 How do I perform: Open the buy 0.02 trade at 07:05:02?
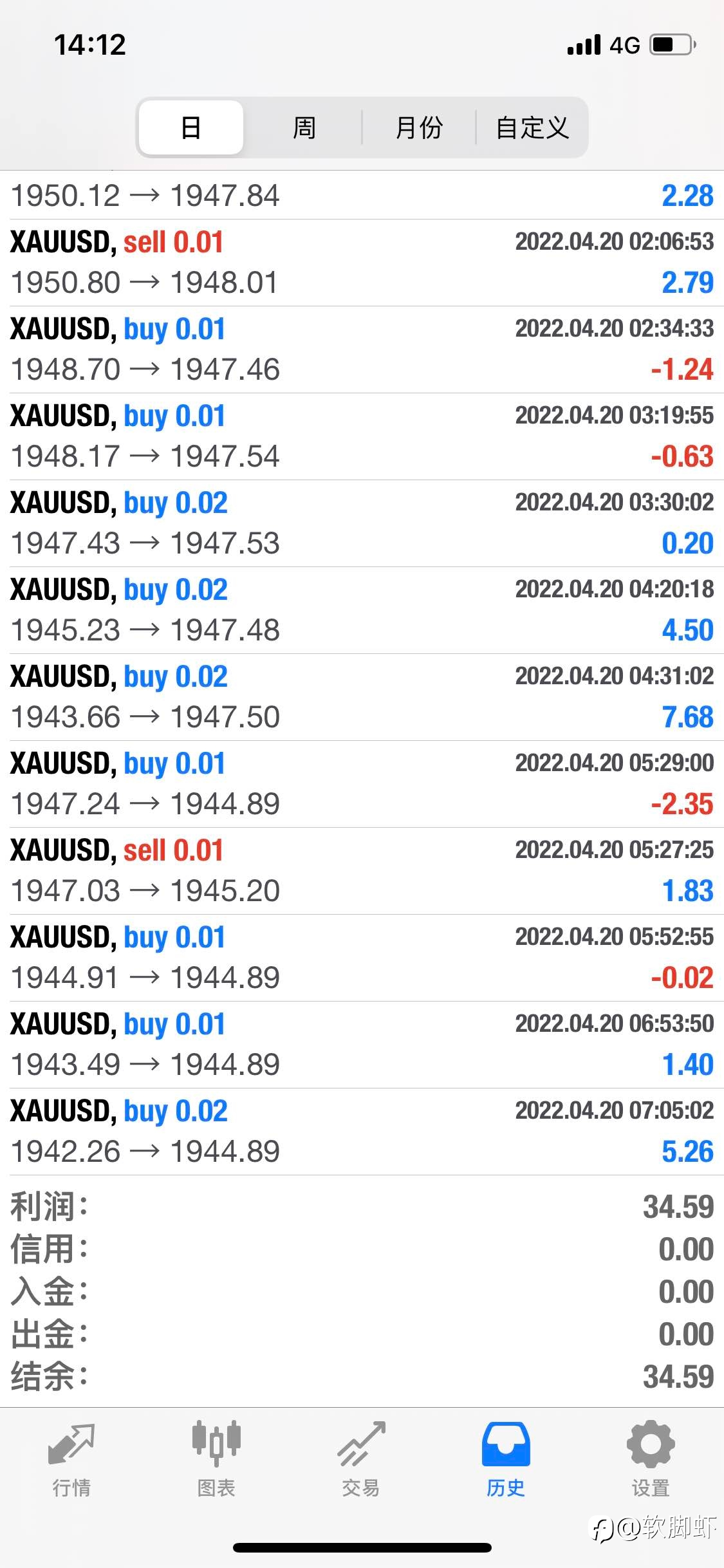pyautogui.click(x=362, y=1132)
